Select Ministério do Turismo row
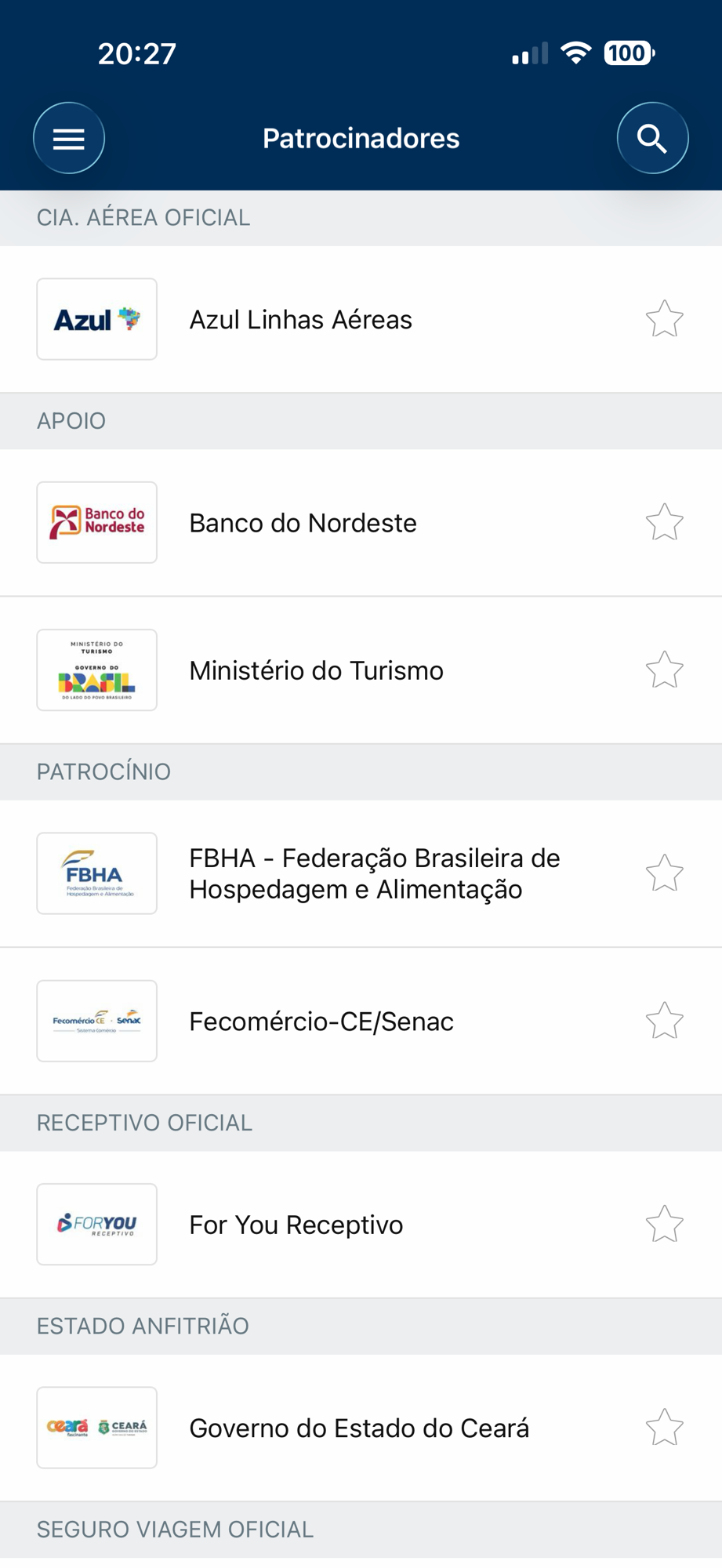This screenshot has width=722, height=1568. coord(316,670)
